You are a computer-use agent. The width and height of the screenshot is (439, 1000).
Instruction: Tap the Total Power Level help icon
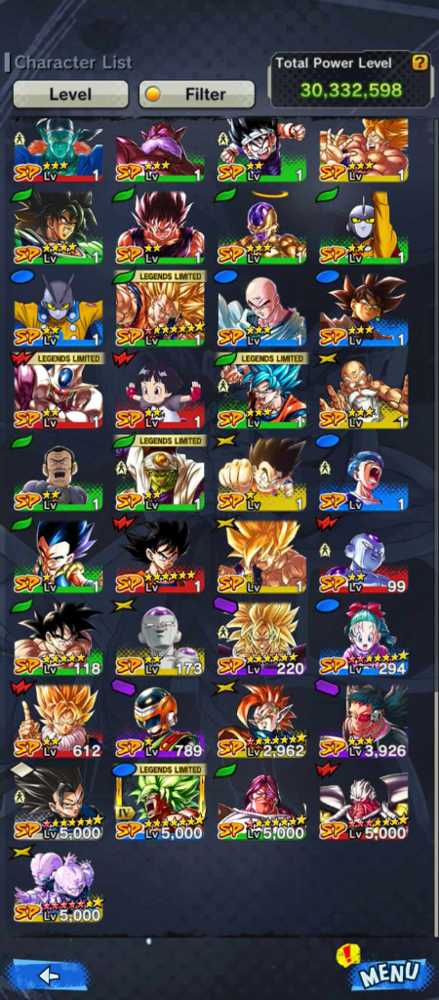pyautogui.click(x=419, y=62)
